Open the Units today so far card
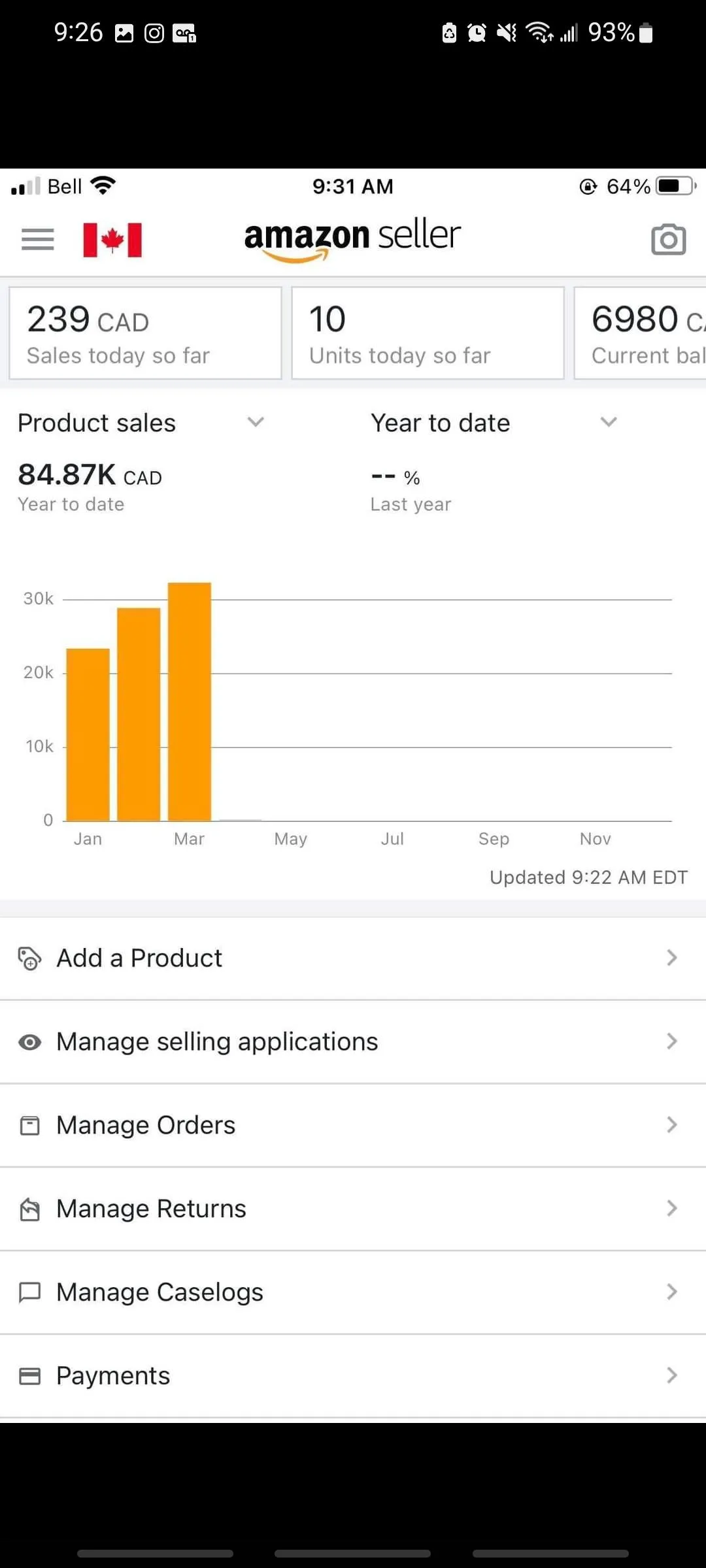This screenshot has width=706, height=1568. (x=428, y=333)
